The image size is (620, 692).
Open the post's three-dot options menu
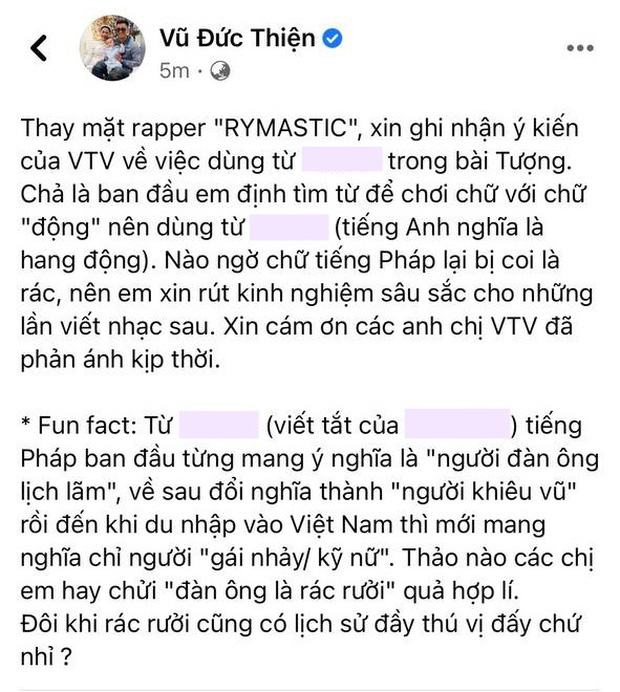click(579, 47)
